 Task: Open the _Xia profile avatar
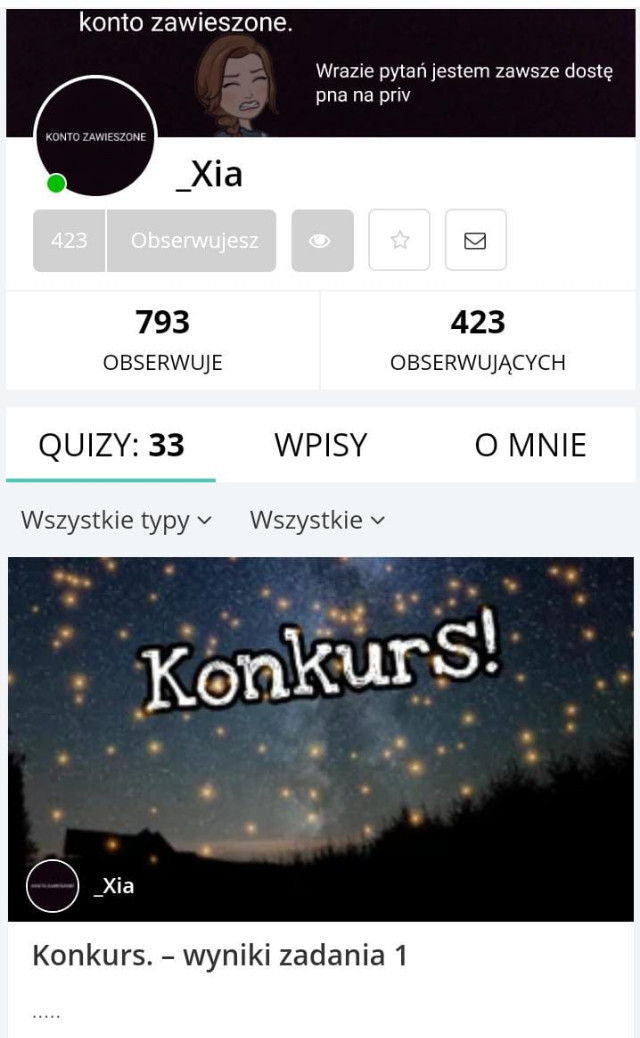pos(95,137)
